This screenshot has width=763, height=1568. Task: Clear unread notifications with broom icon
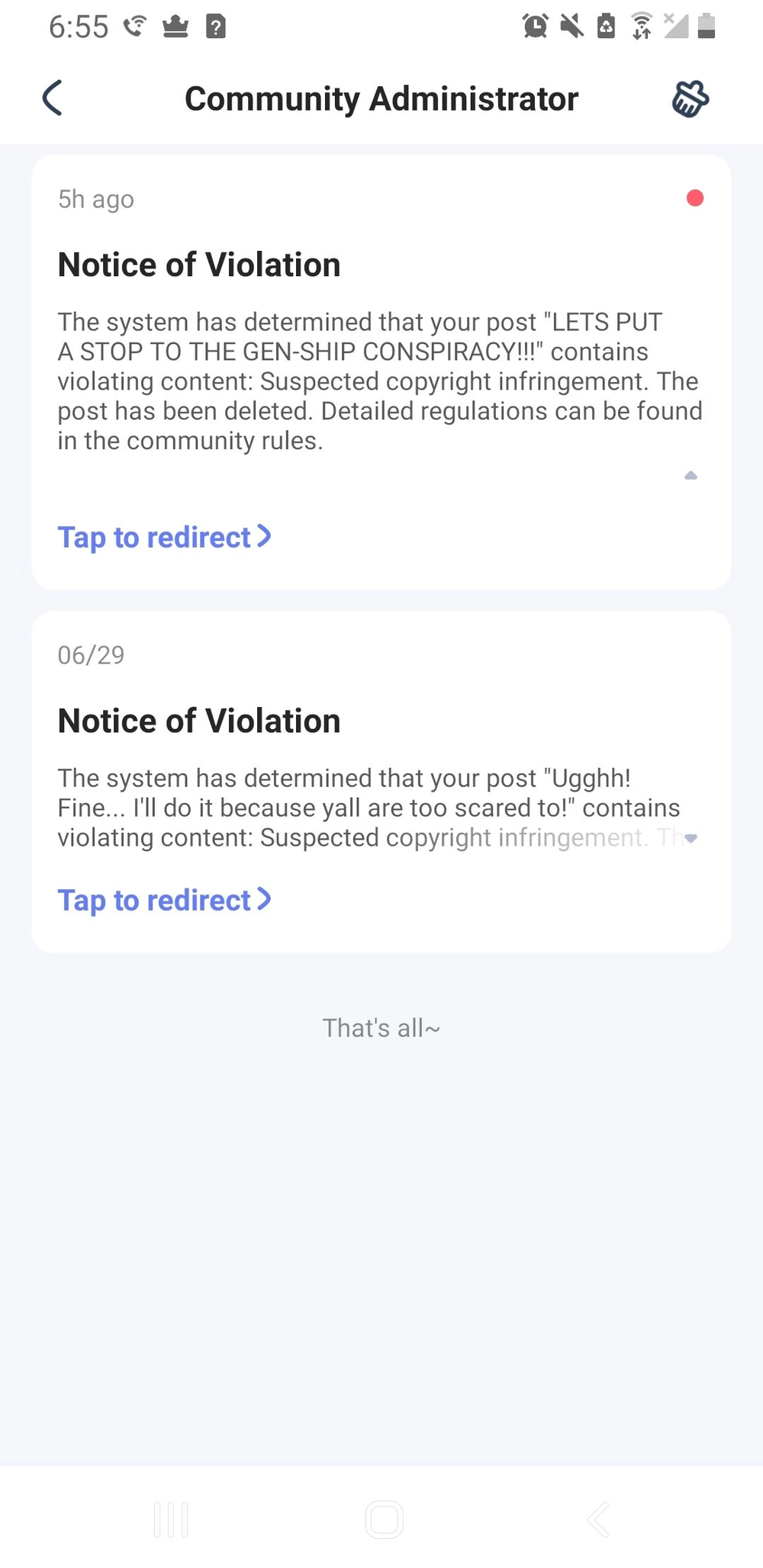pyautogui.click(x=690, y=99)
